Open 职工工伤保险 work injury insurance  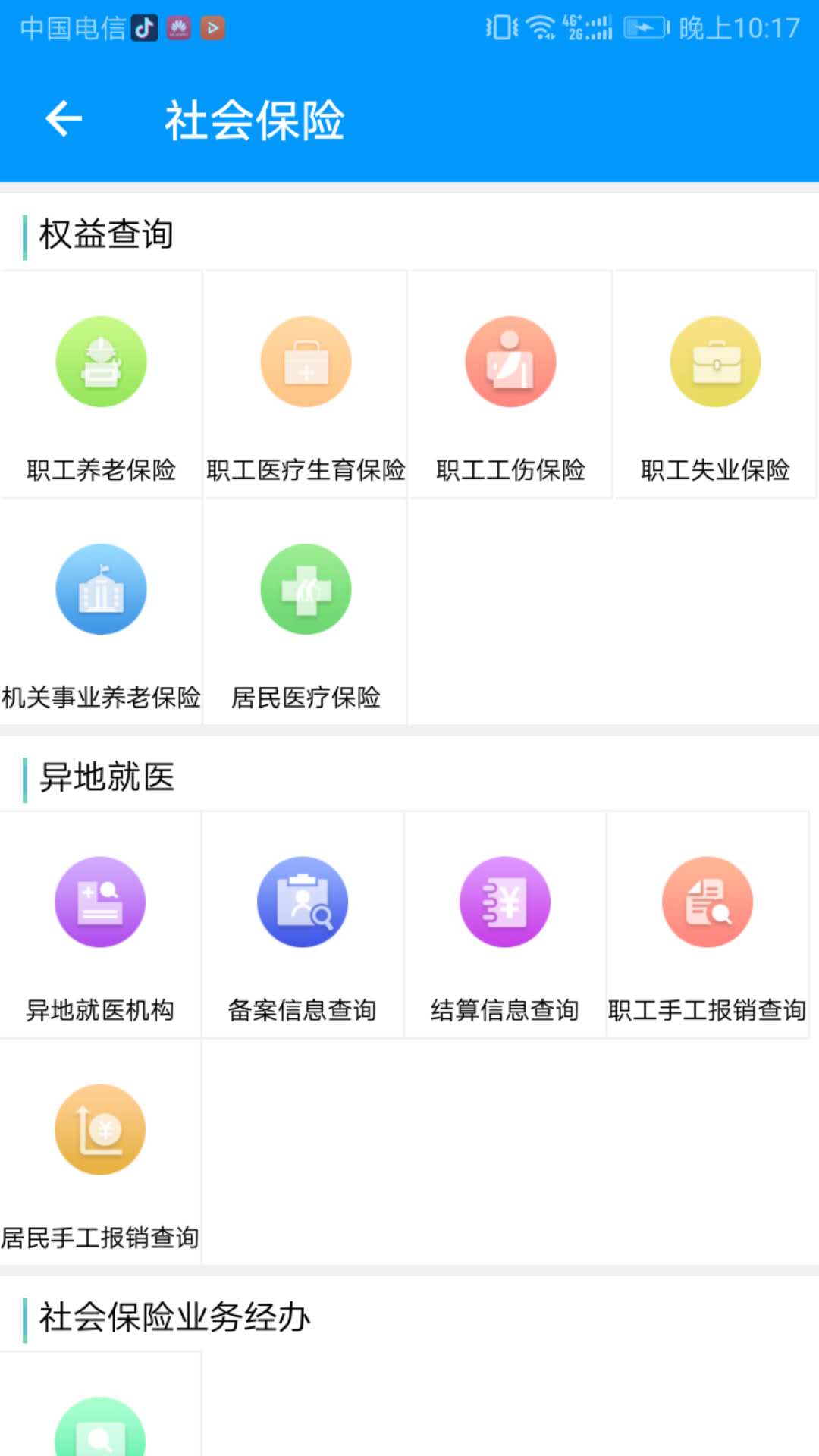(x=510, y=362)
